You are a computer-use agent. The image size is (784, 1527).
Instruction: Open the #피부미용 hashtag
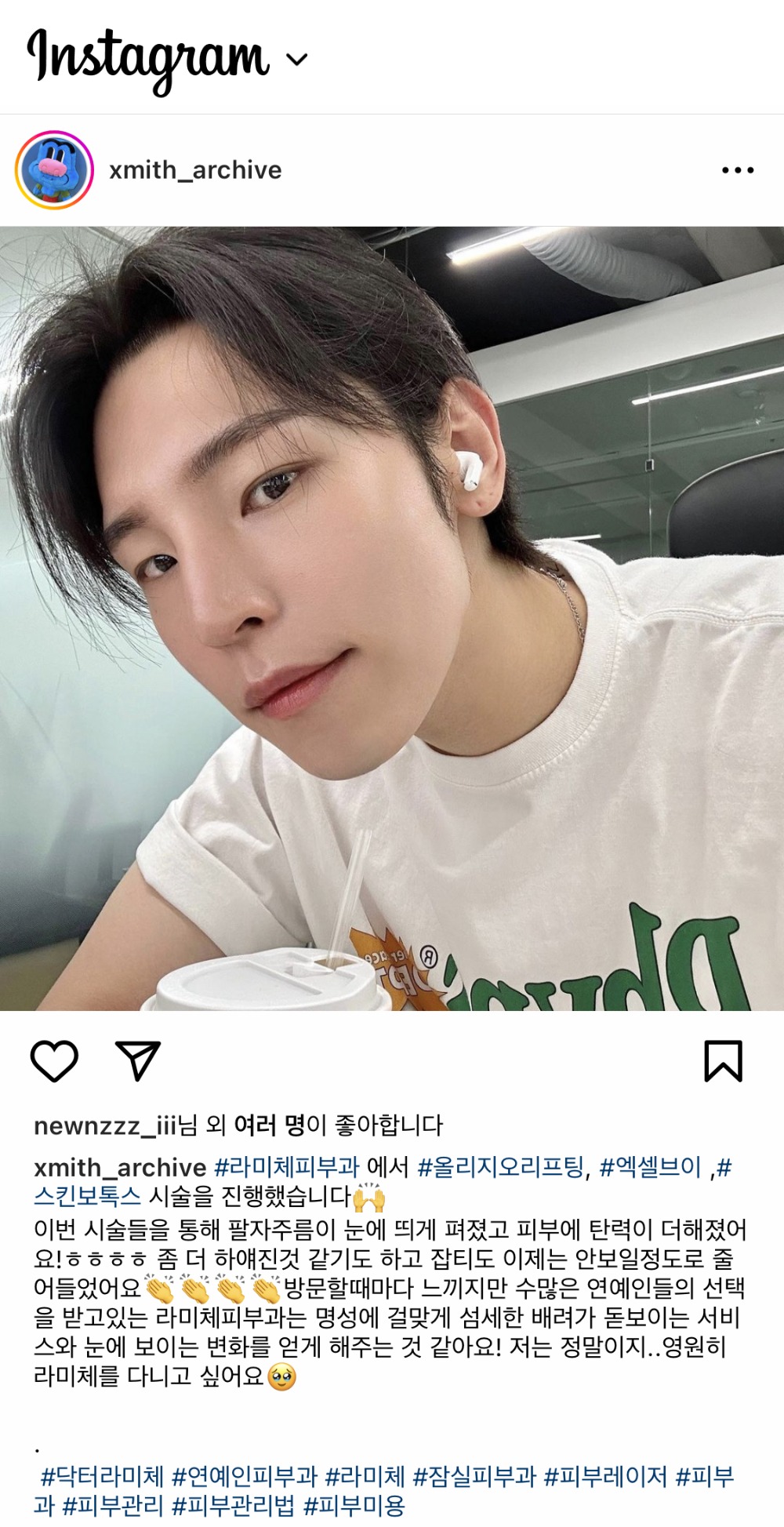tap(354, 1507)
